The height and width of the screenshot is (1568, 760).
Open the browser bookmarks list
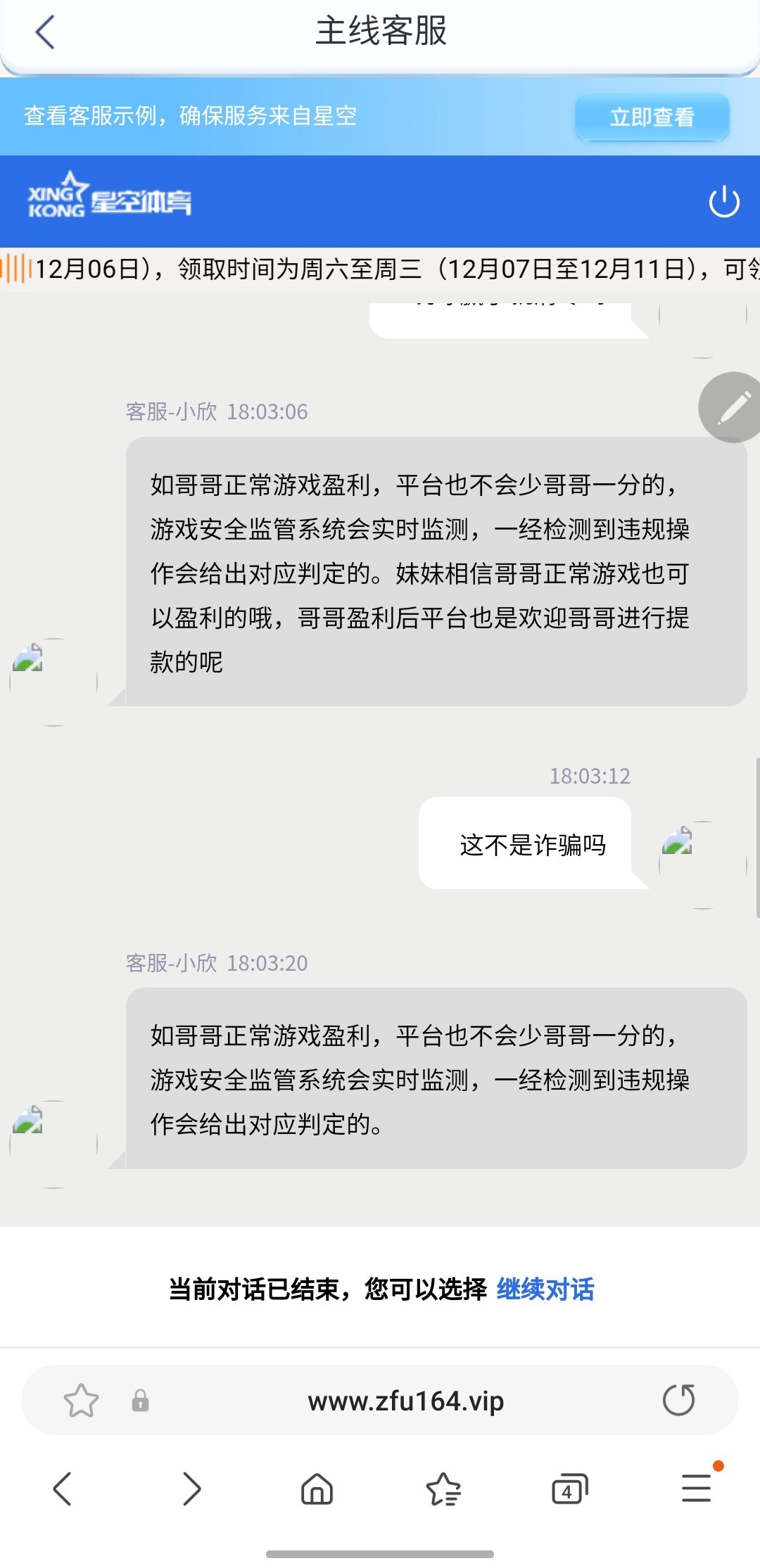443,1489
